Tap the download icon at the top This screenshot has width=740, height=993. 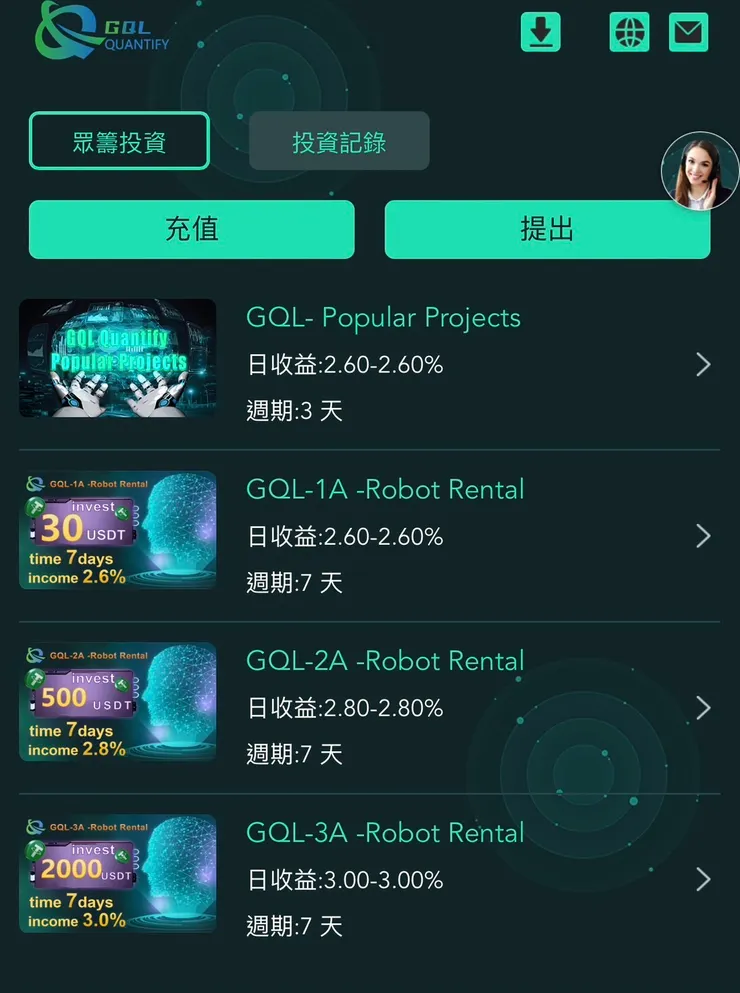pos(539,31)
